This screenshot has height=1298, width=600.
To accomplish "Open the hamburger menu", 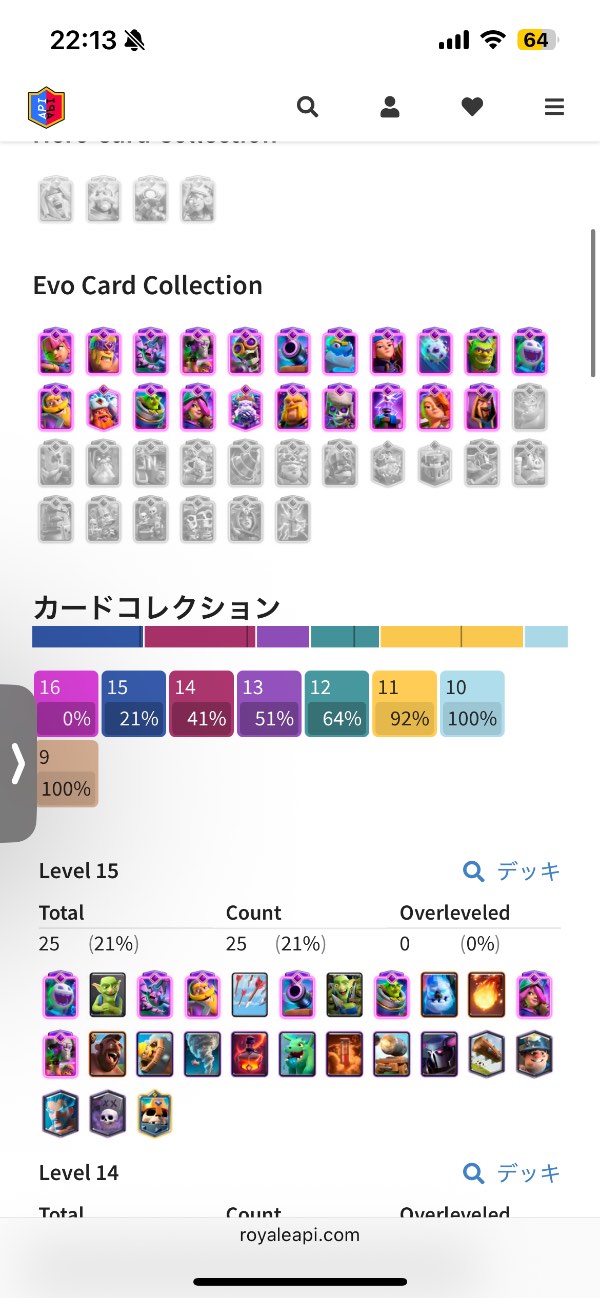I will (x=554, y=107).
